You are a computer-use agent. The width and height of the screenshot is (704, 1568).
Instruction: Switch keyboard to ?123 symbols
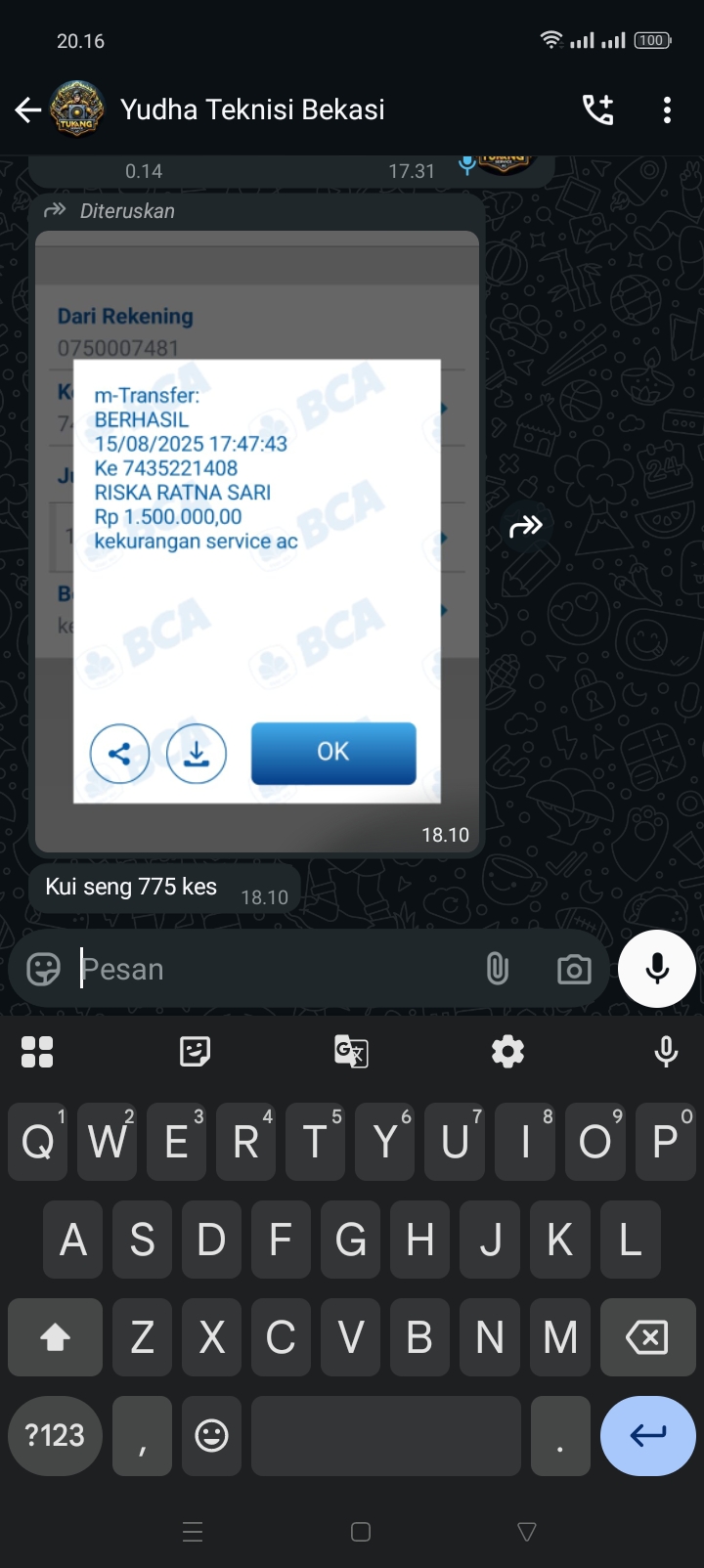pyautogui.click(x=55, y=1435)
